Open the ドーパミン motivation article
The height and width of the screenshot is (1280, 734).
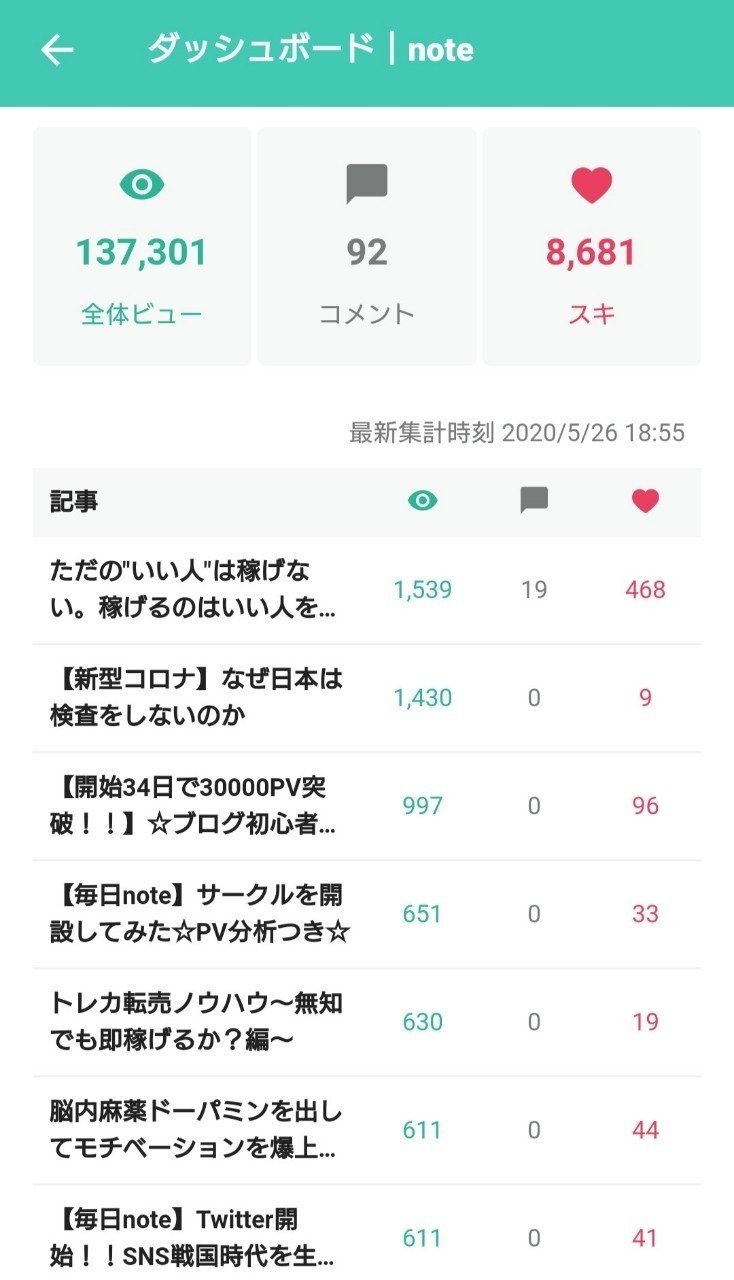click(196, 1130)
